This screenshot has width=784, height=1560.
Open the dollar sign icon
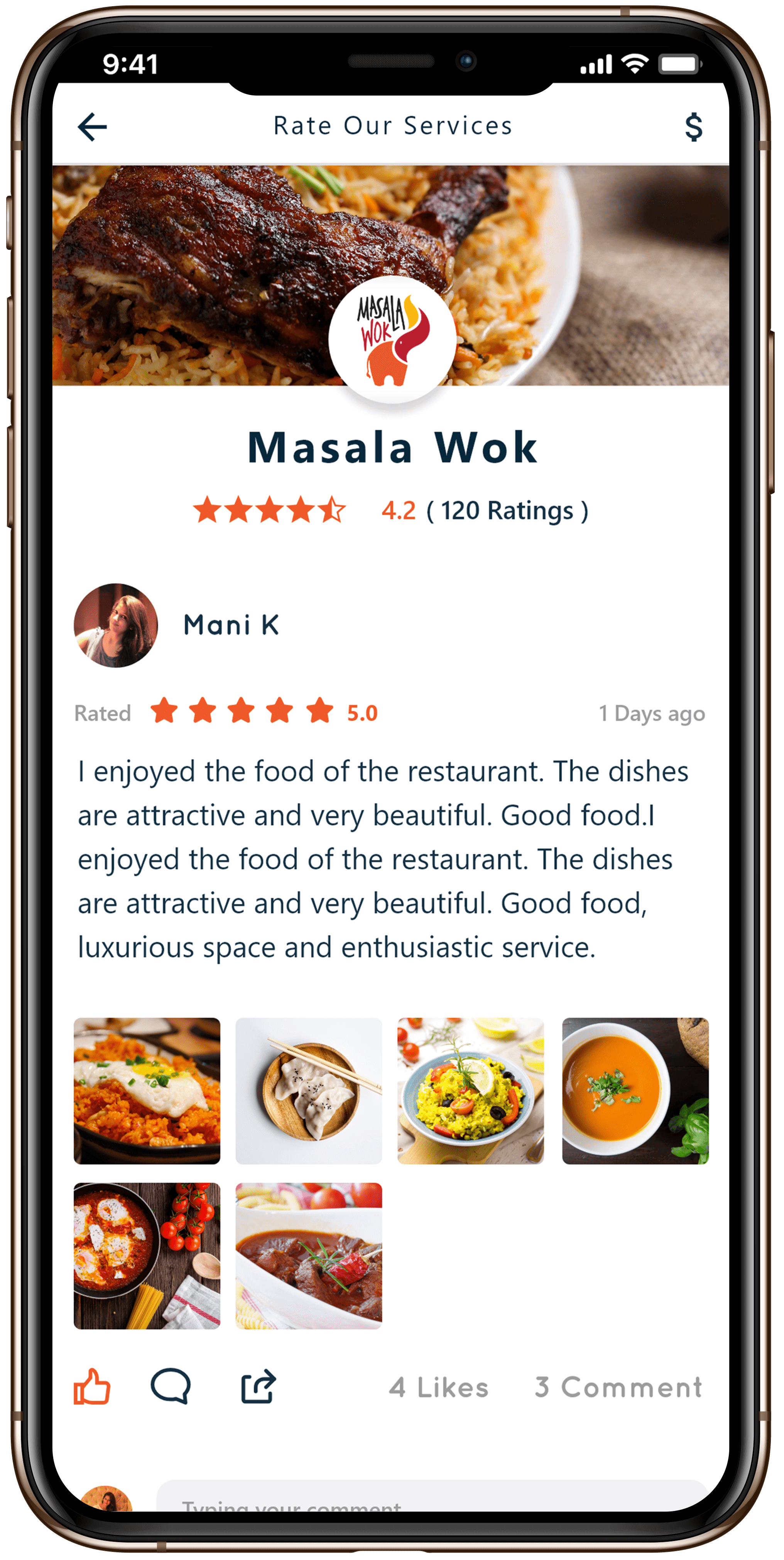[693, 127]
